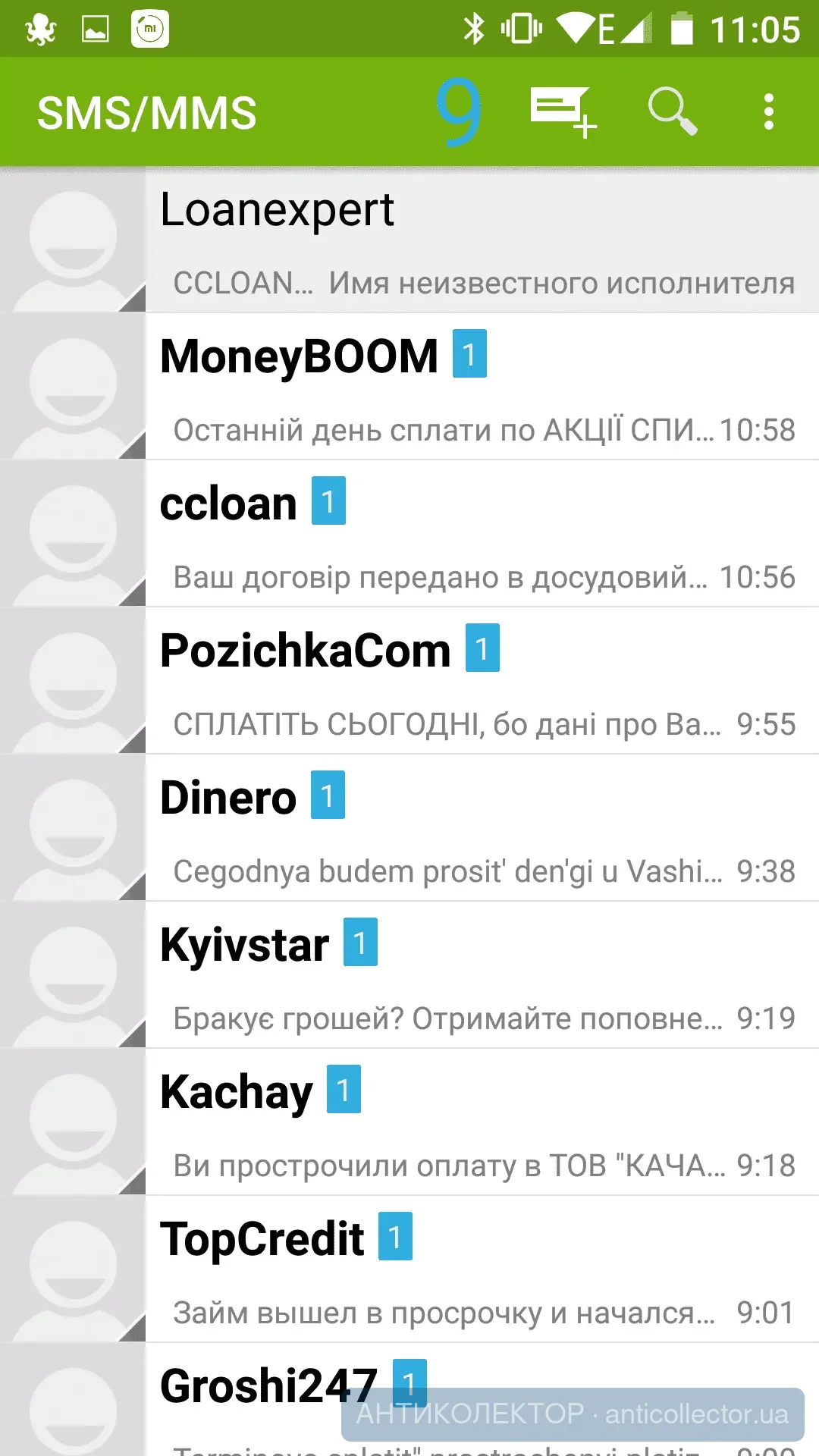Open the overflow menu
819x1456 pixels.
click(x=768, y=112)
